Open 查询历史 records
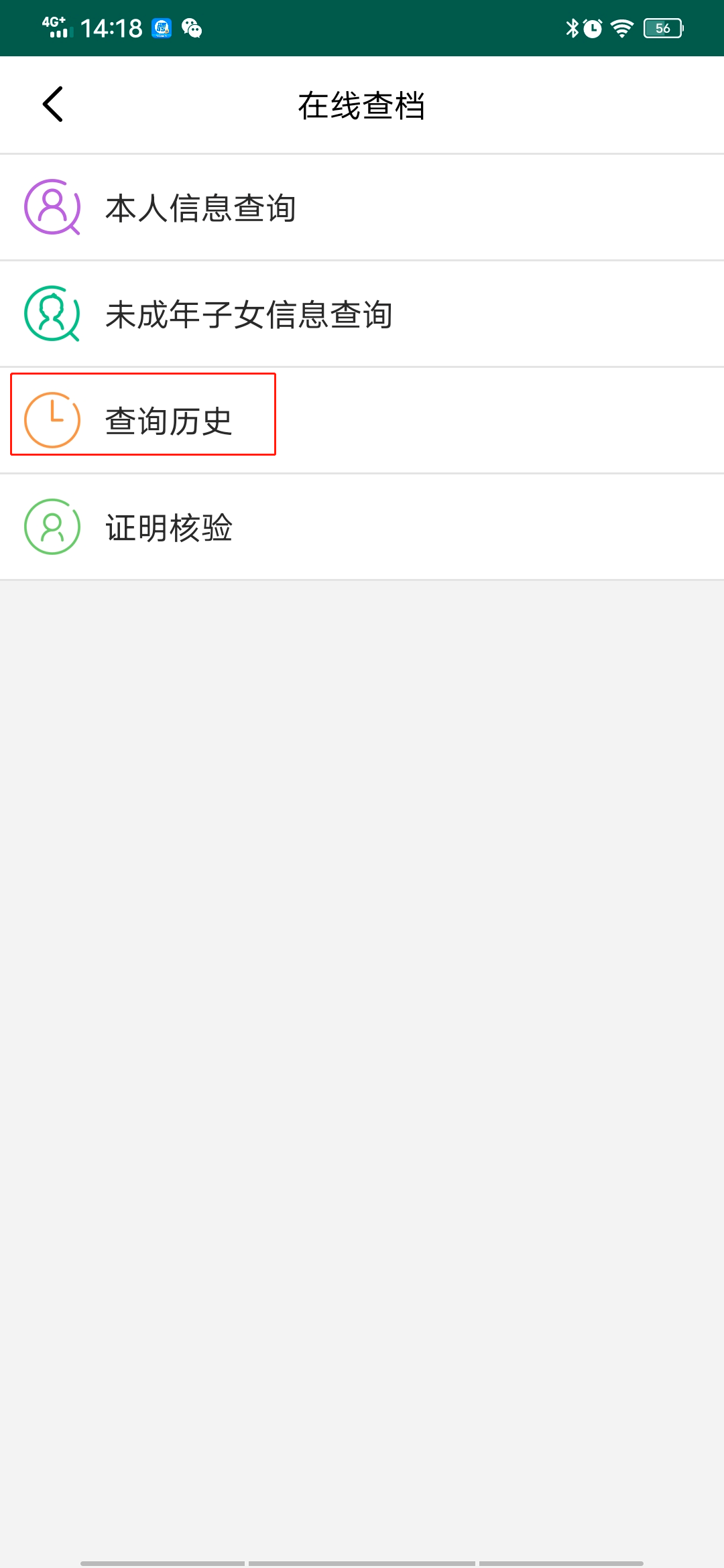The width and height of the screenshot is (724, 1568). [x=168, y=421]
